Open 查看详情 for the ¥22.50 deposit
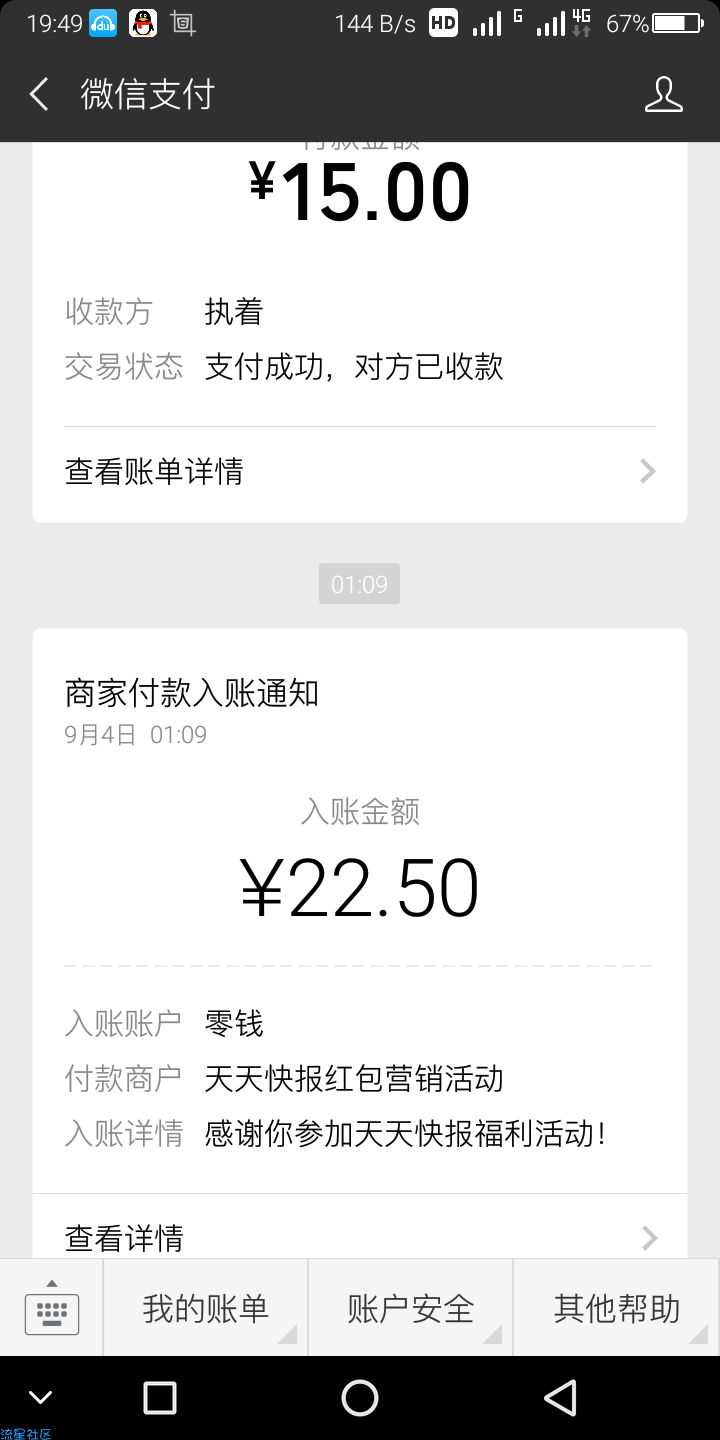 click(x=360, y=1232)
